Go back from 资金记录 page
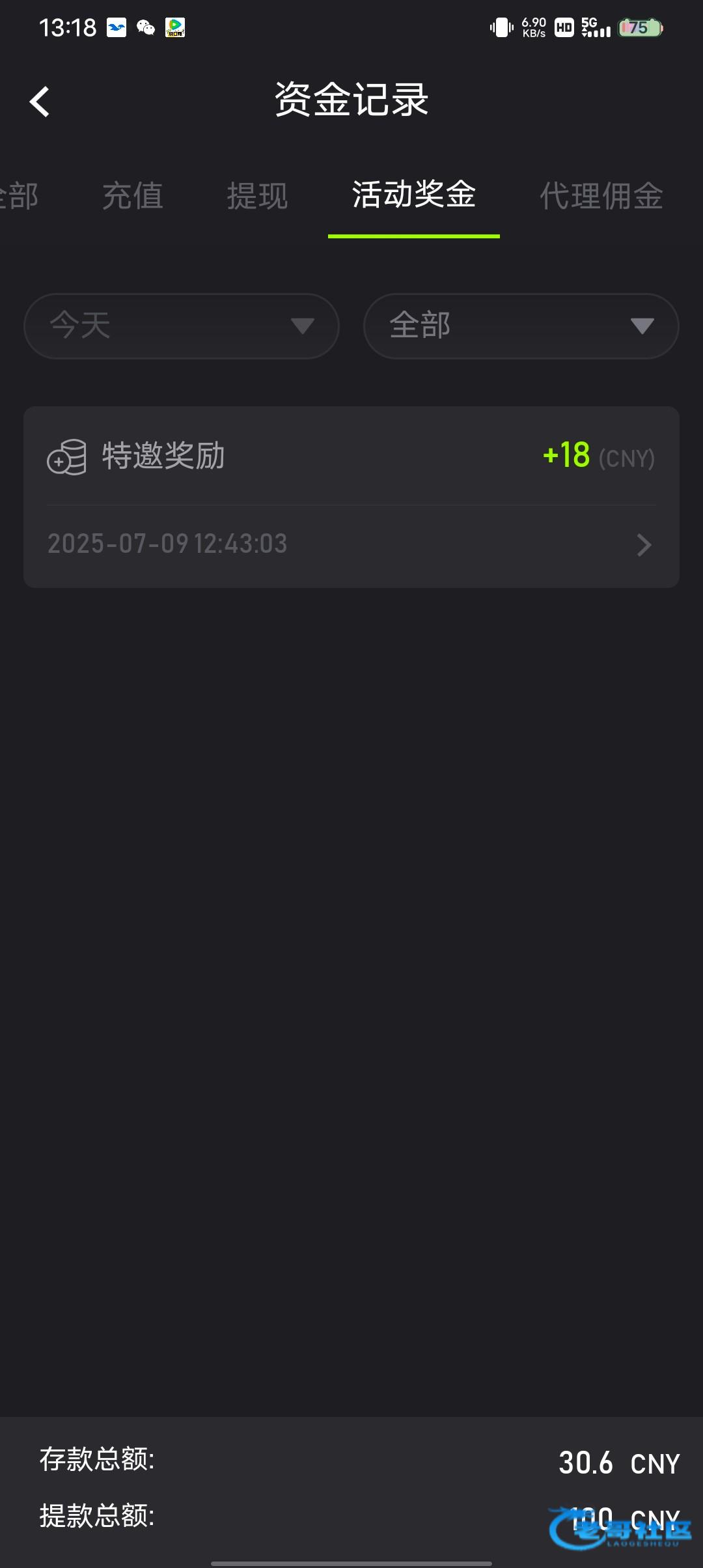 (40, 102)
